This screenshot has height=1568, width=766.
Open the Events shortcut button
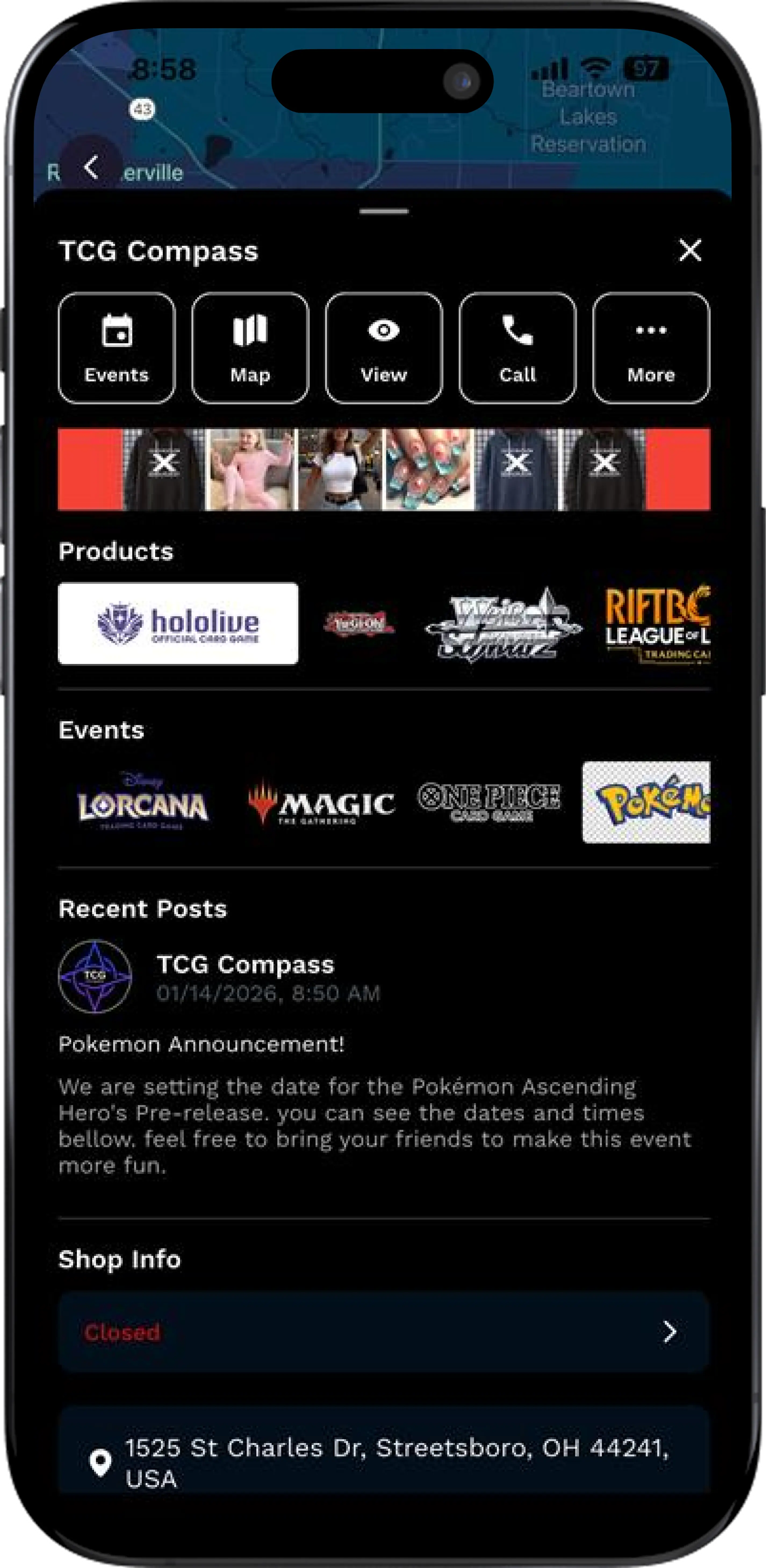coord(116,347)
